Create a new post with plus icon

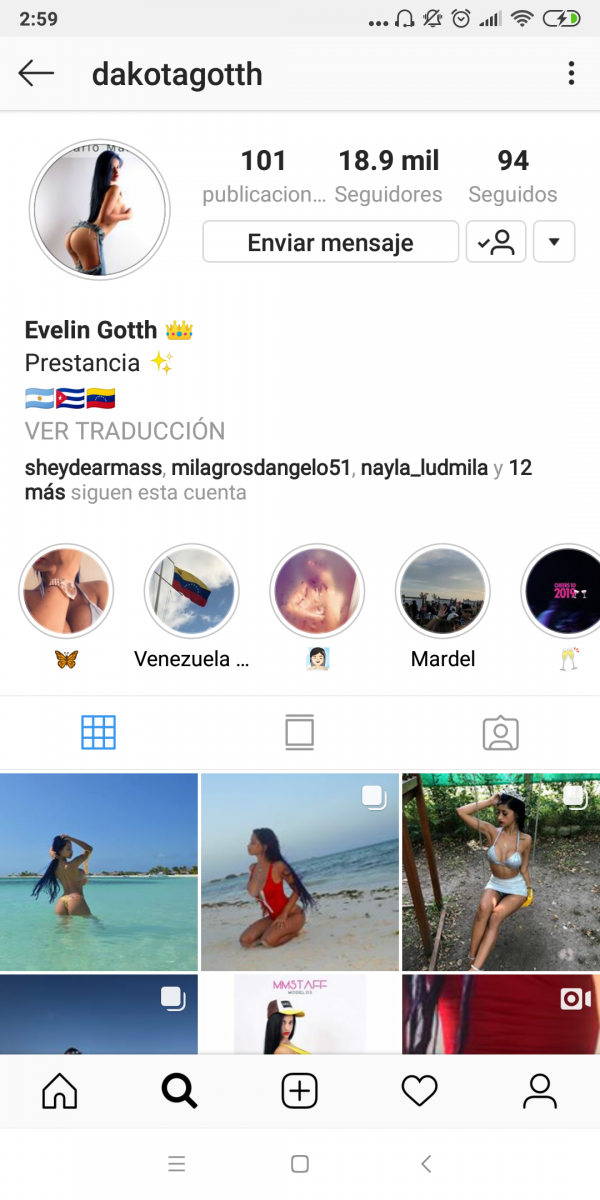tap(299, 1091)
